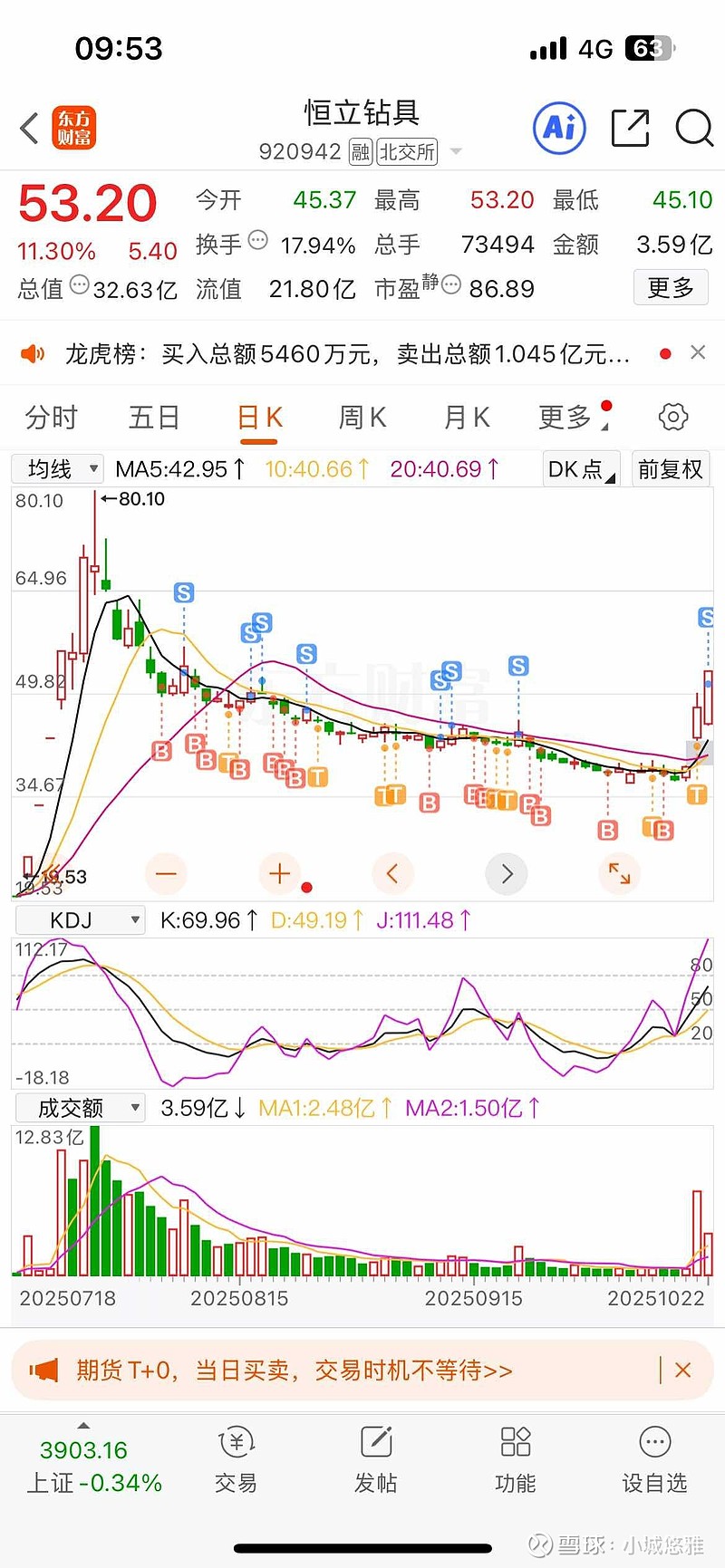Open stock search

pos(694,128)
